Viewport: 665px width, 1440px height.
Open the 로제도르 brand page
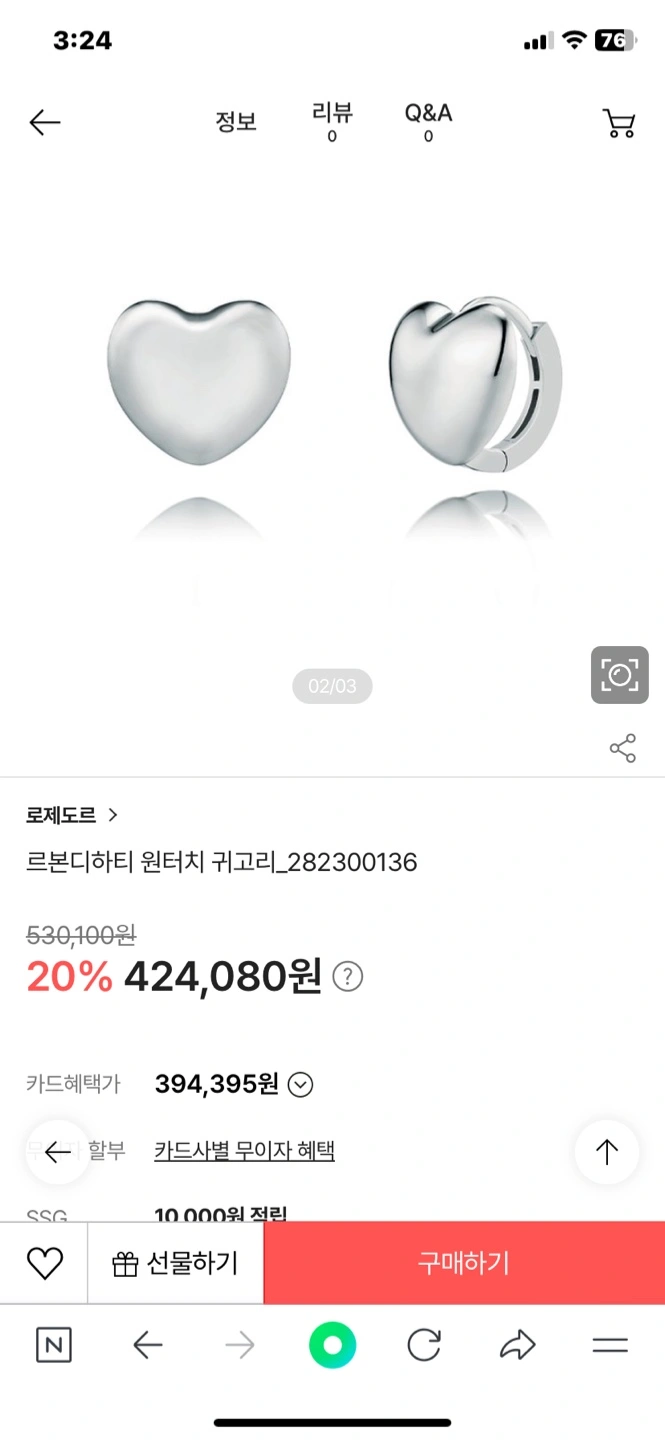click(72, 815)
